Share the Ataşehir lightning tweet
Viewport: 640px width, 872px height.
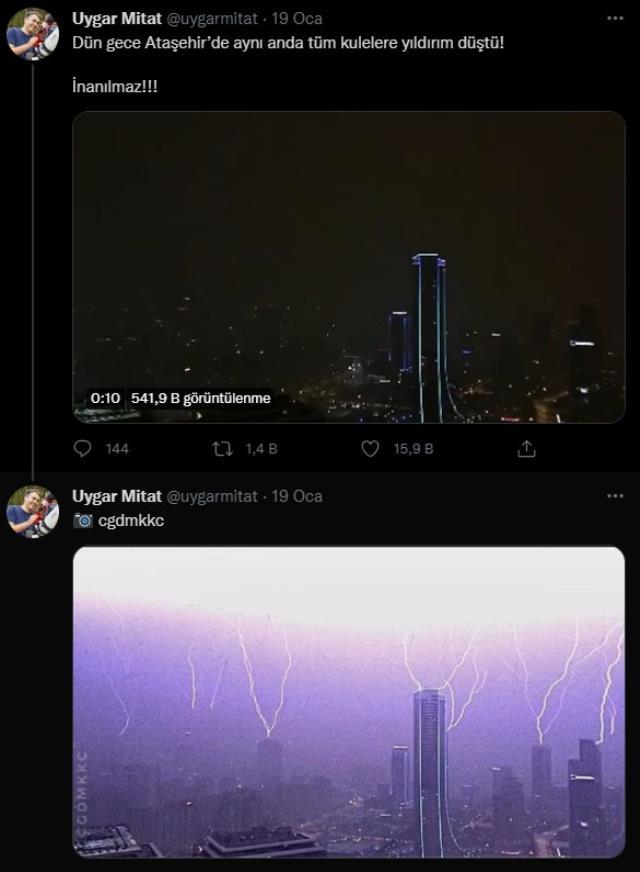[x=526, y=449]
